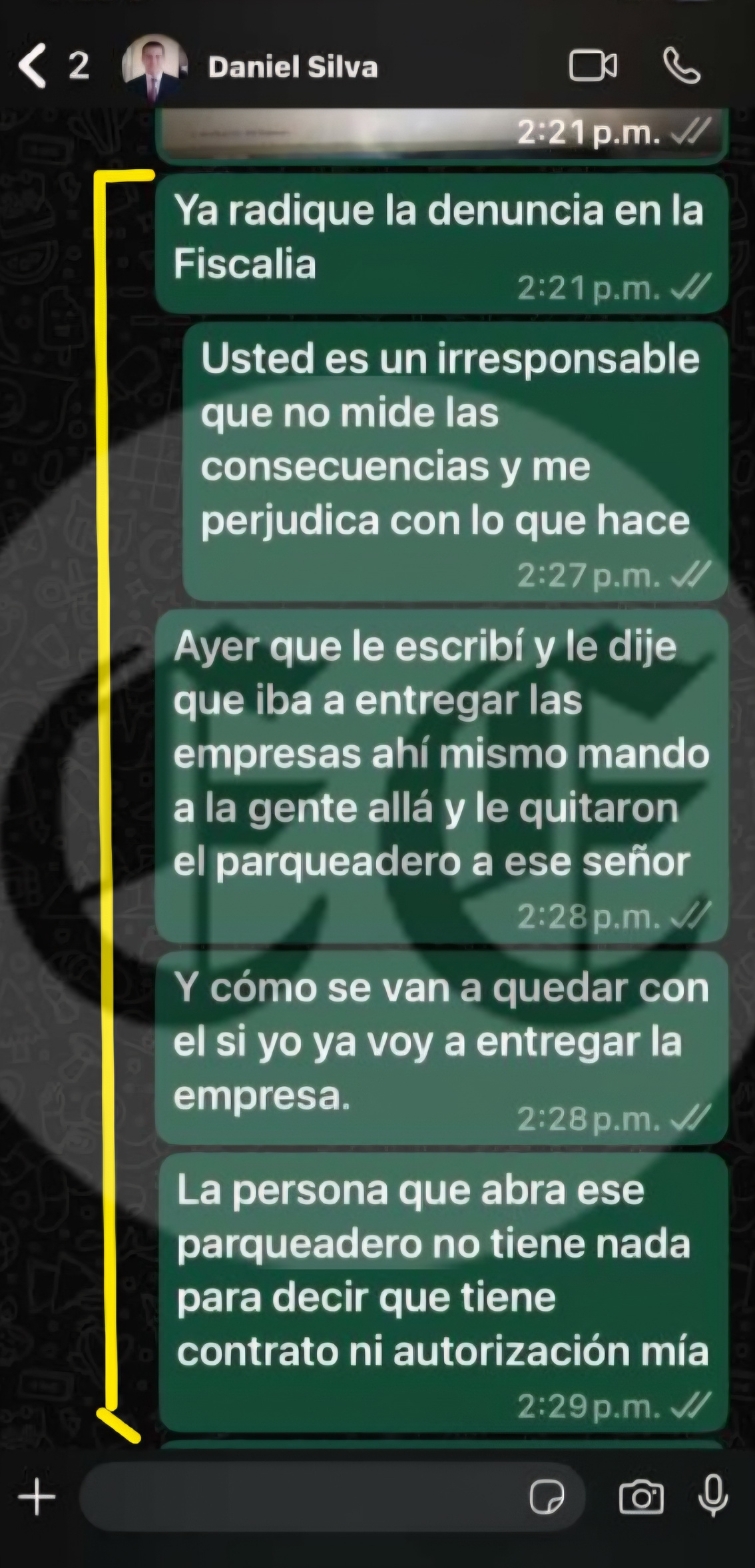Select the 'Ya radique la denuncia' message
Viewport: 755px width, 1568px height.
coord(440,237)
